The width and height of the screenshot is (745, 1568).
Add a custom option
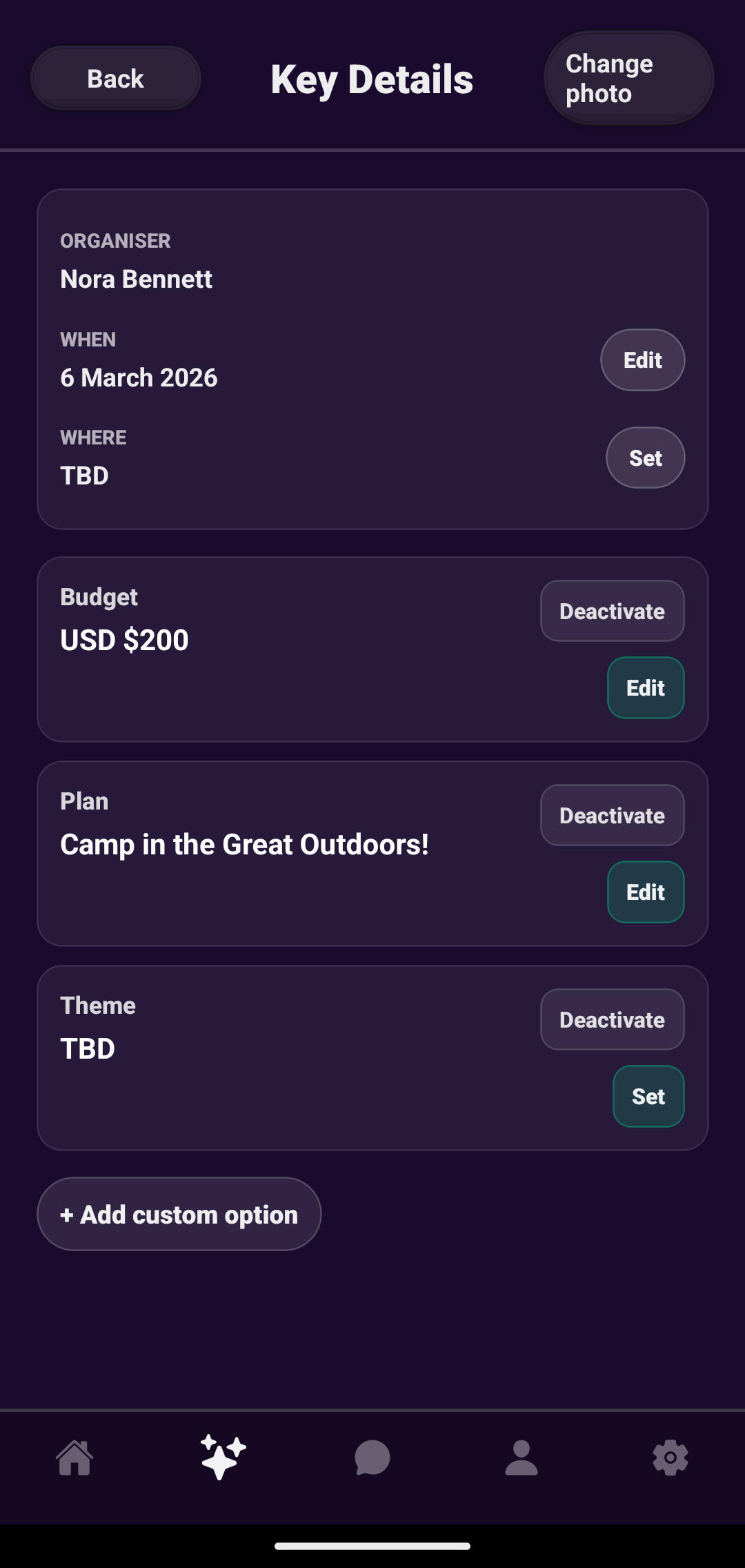tap(179, 1215)
